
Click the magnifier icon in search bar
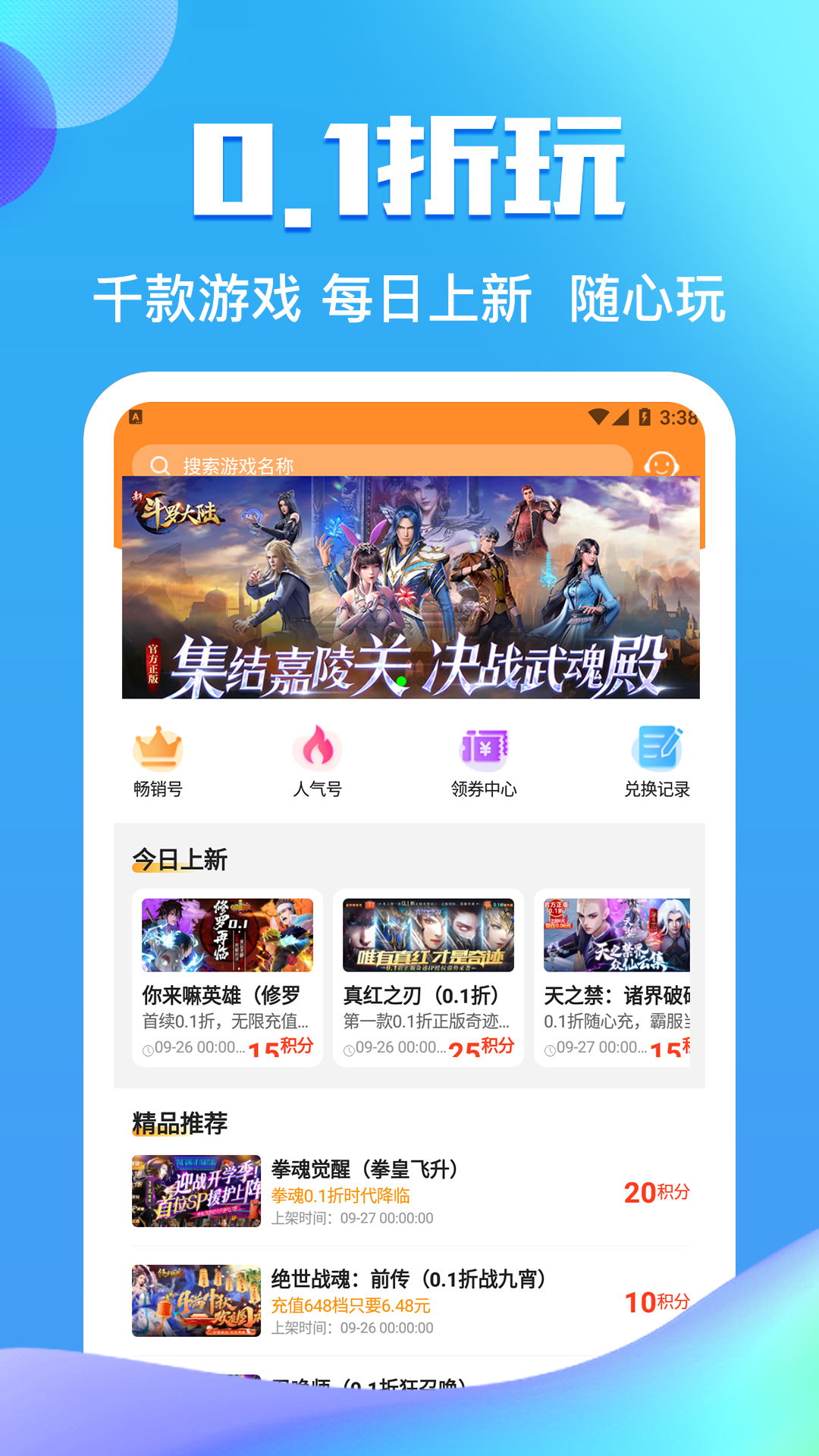click(x=159, y=462)
